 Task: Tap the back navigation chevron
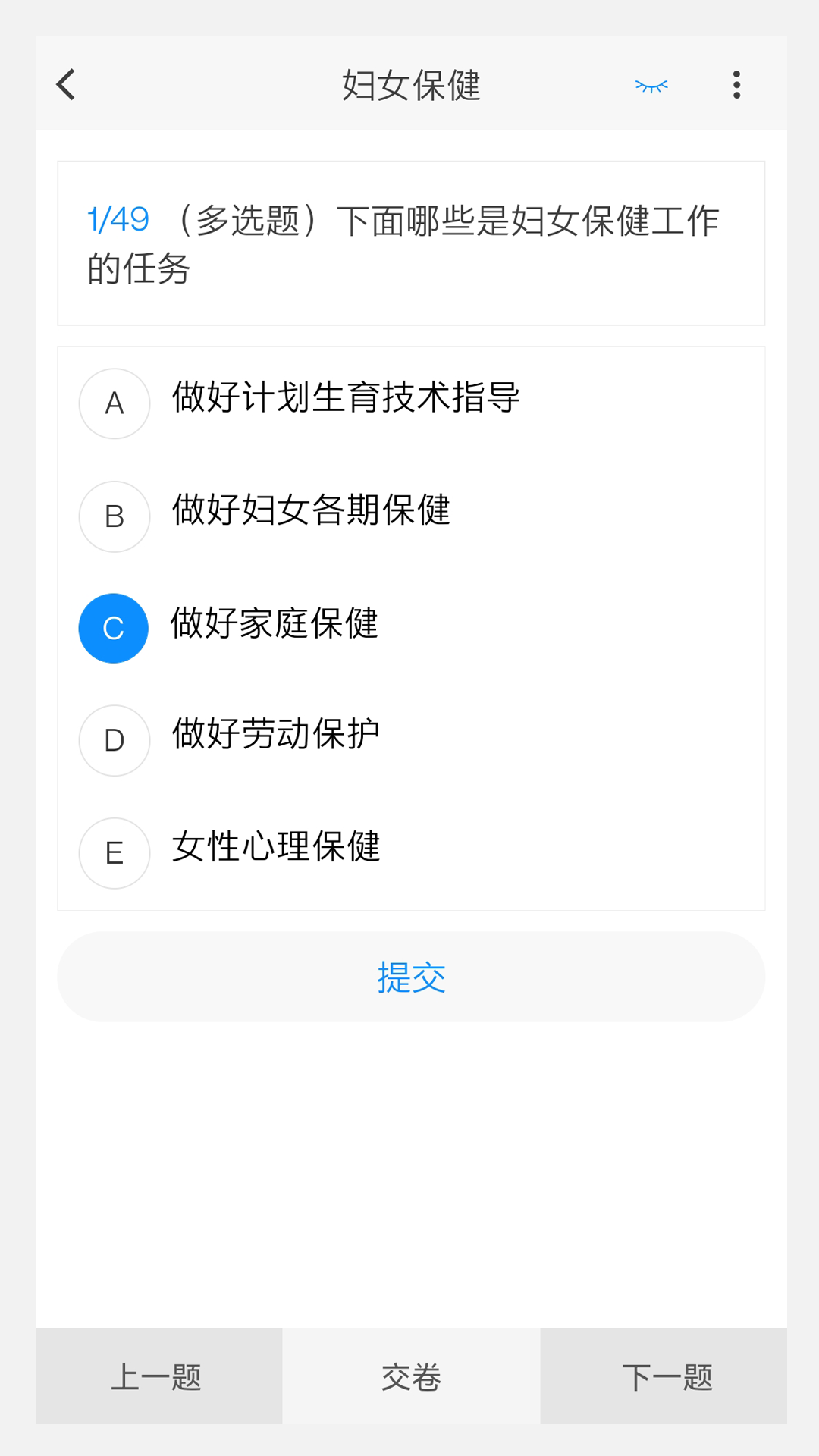65,84
